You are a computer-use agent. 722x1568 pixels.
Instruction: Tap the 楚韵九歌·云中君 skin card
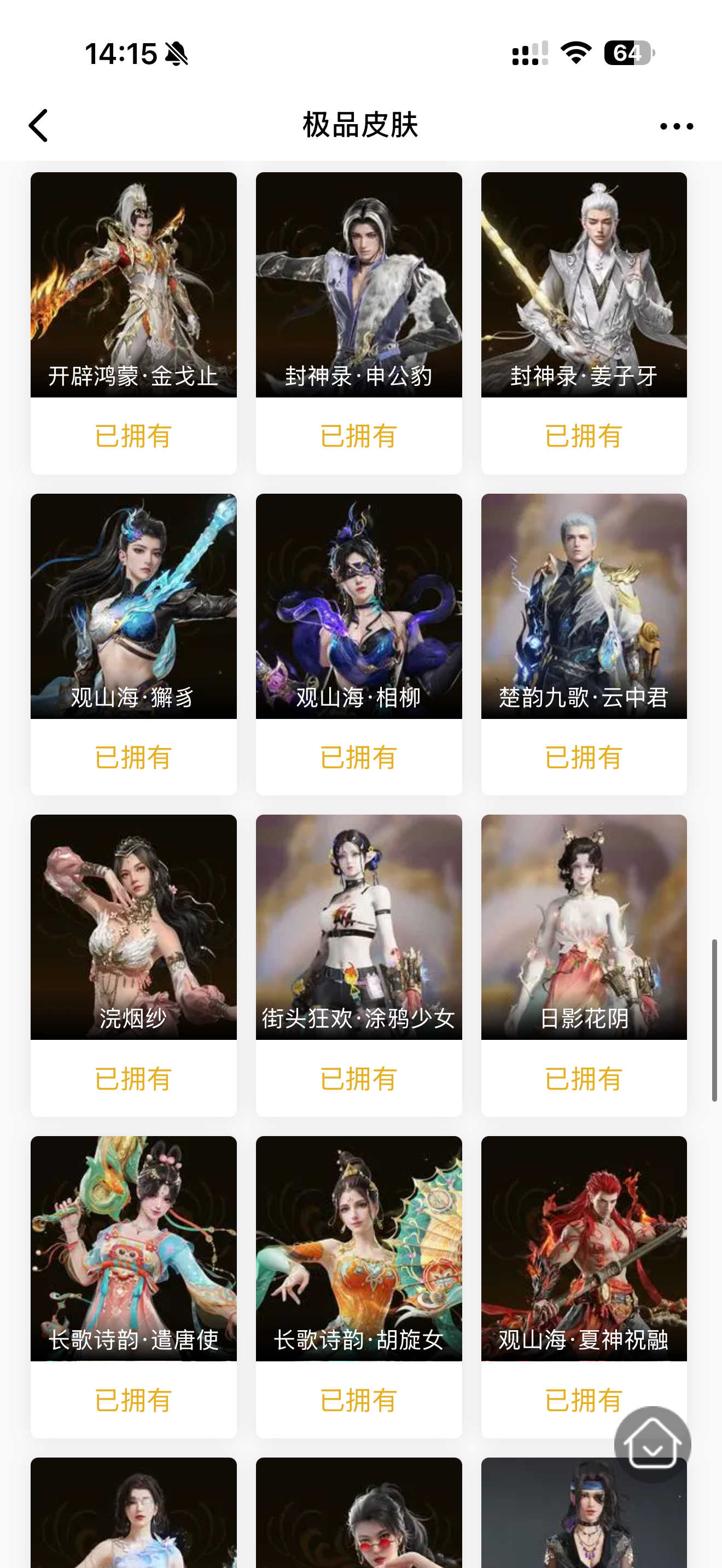pyautogui.click(x=584, y=606)
